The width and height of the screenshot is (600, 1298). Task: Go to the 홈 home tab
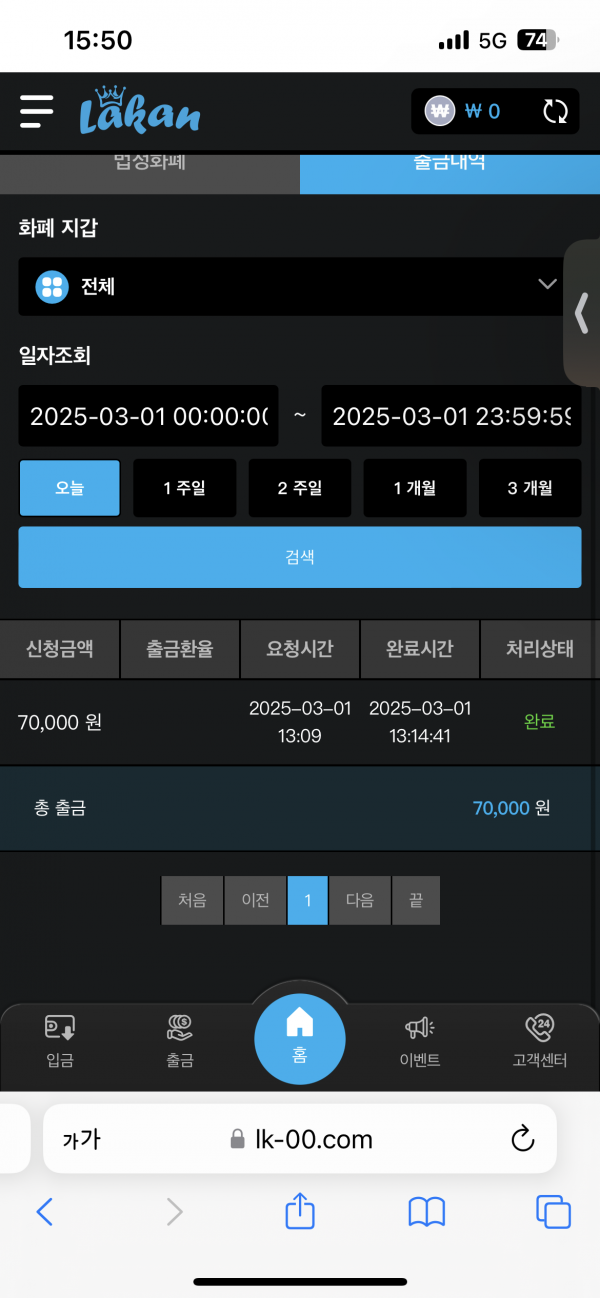(x=300, y=1038)
